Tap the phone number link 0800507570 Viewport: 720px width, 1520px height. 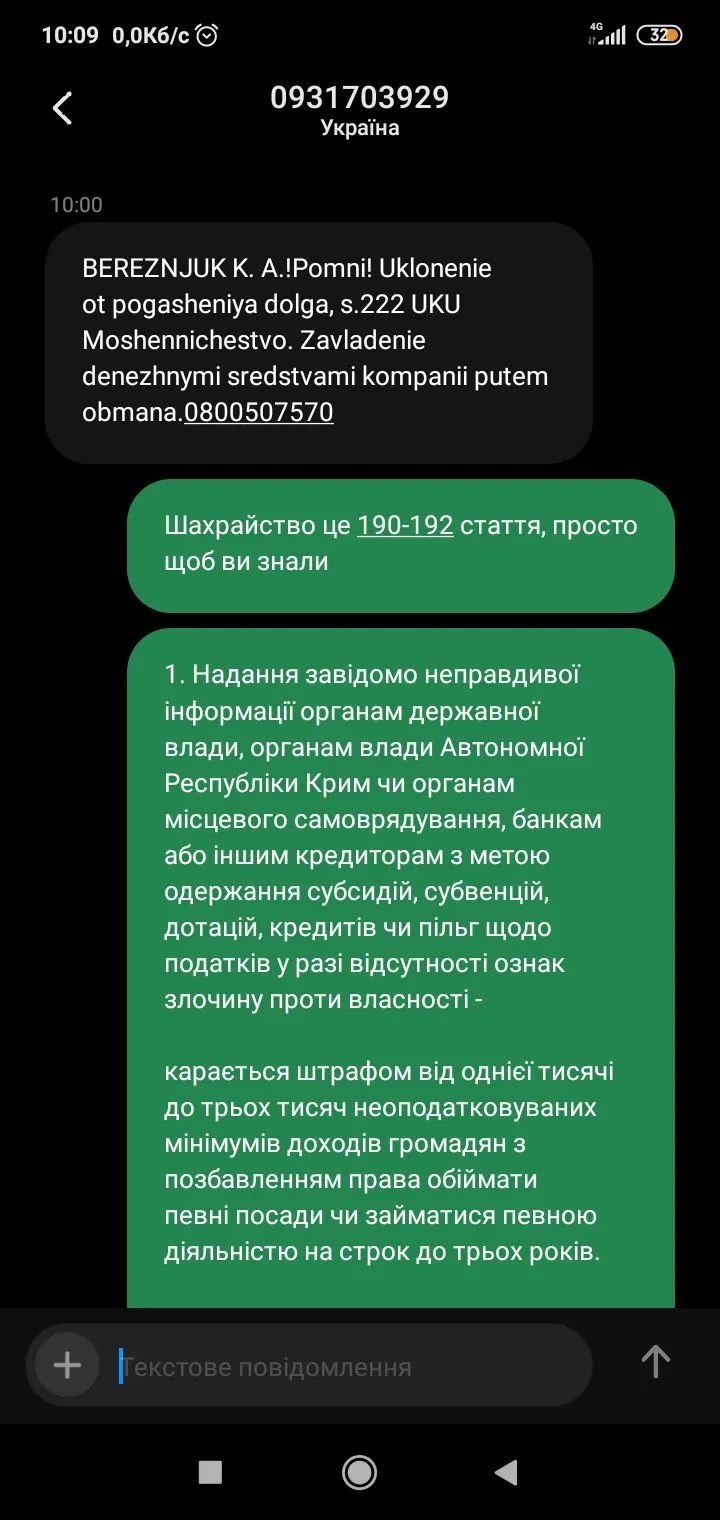pos(259,412)
